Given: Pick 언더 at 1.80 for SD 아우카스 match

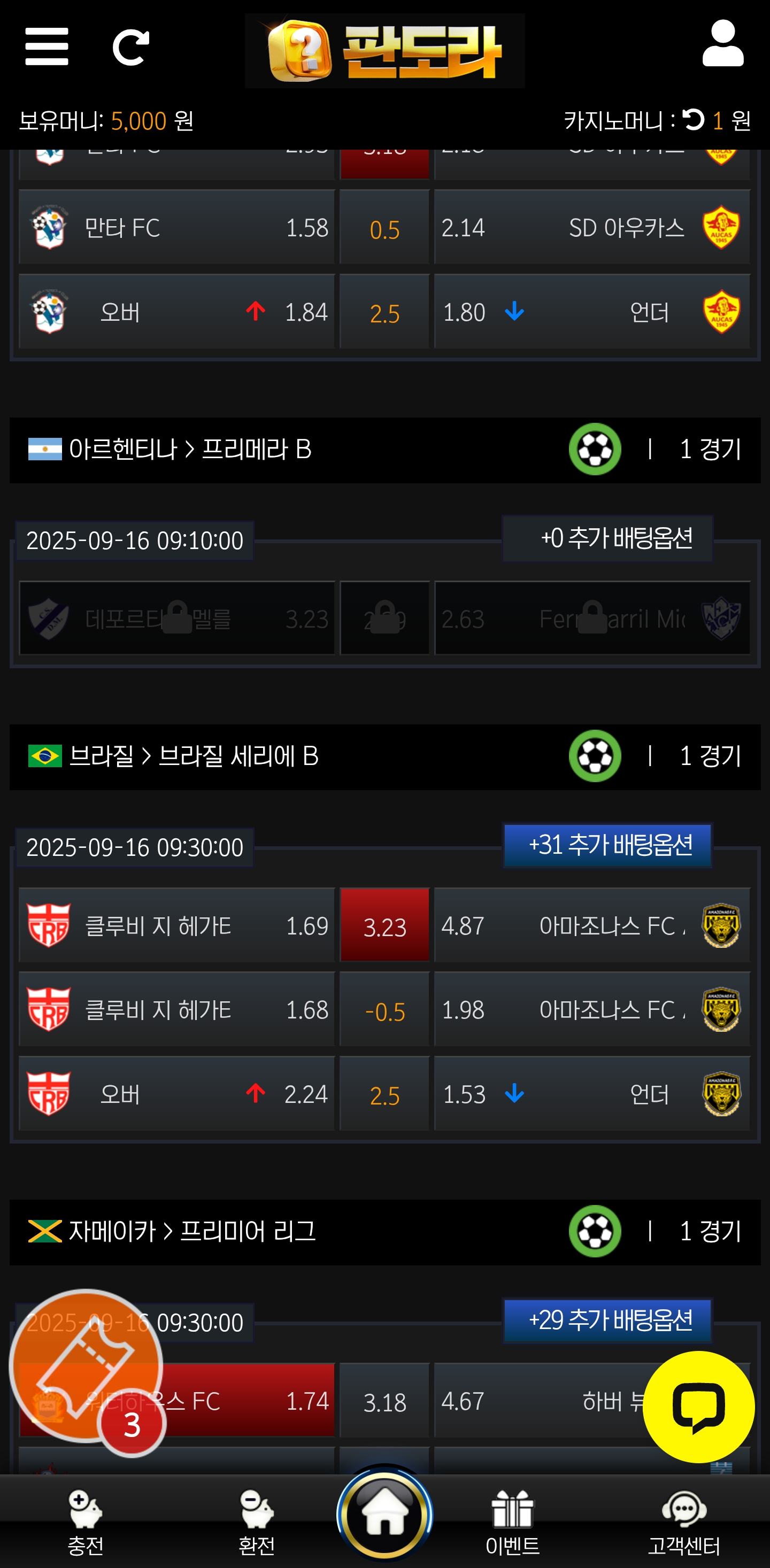Looking at the screenshot, I should click(x=591, y=312).
